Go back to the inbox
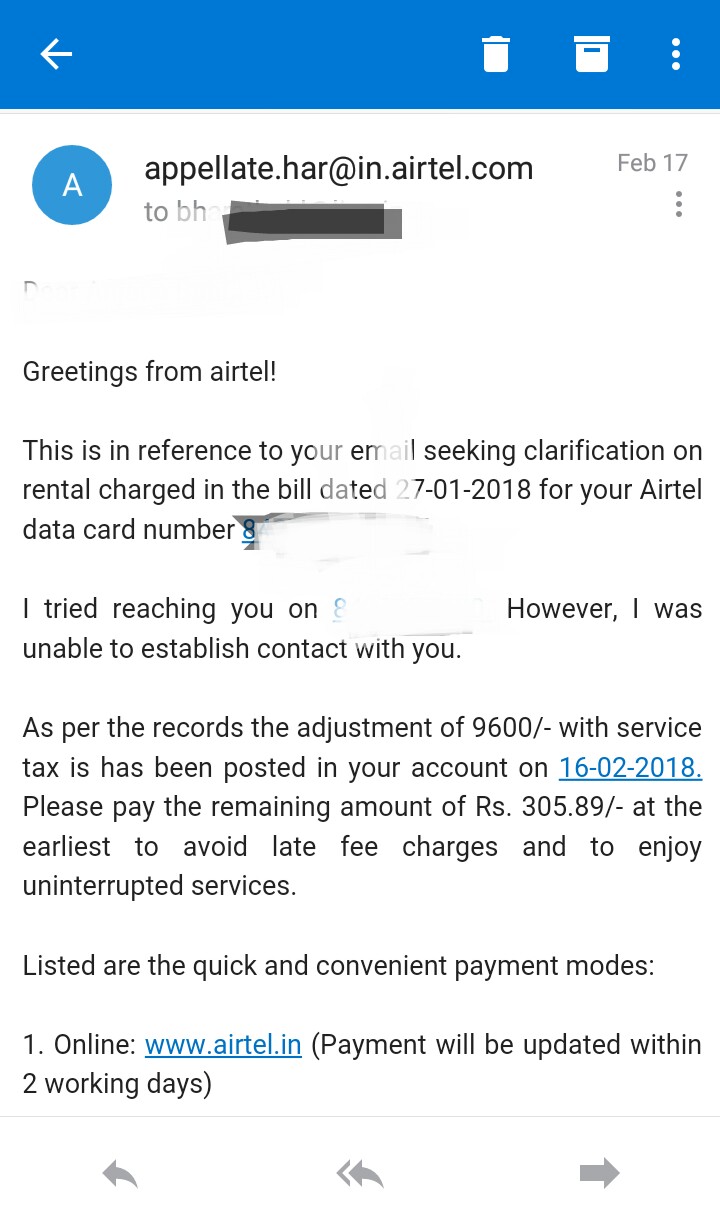The image size is (720, 1228). pos(56,54)
